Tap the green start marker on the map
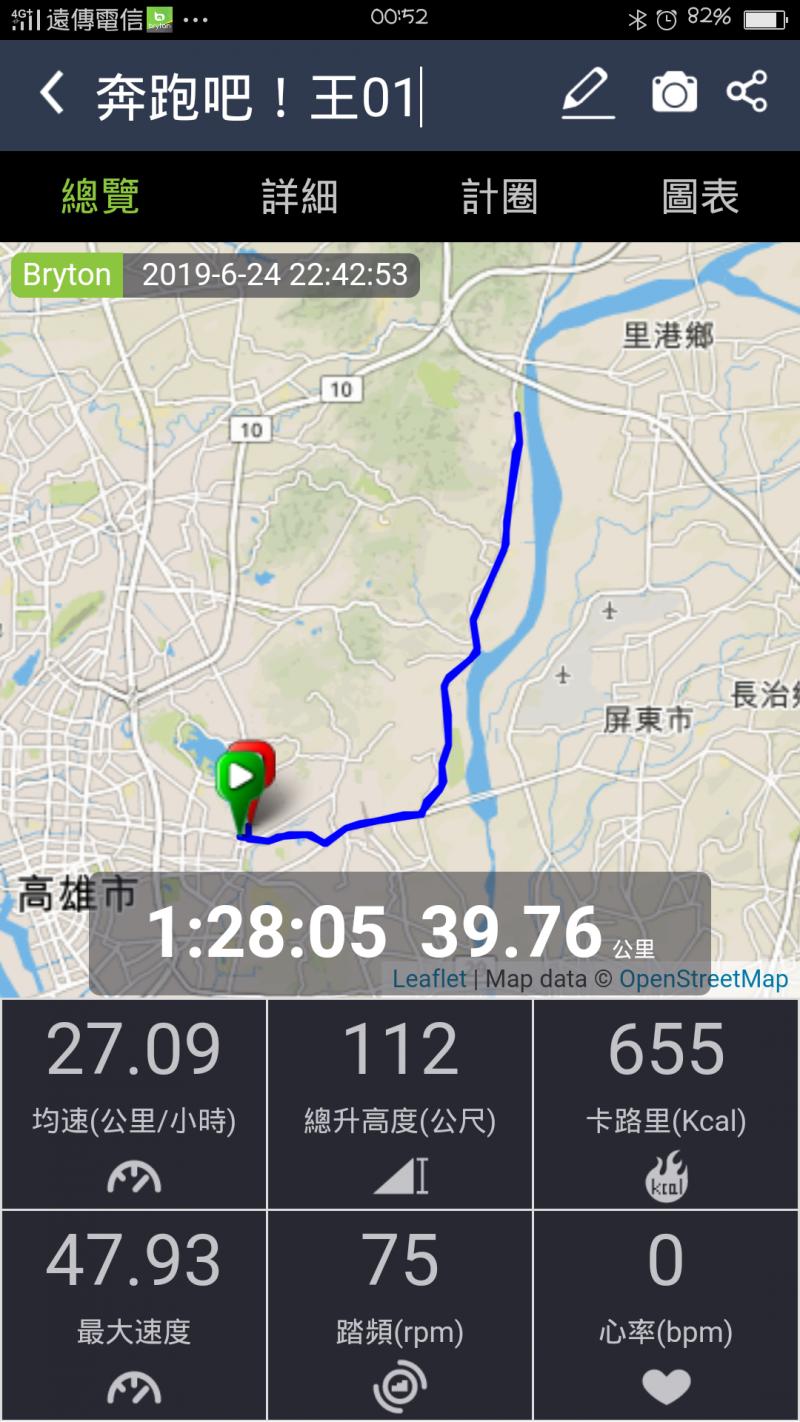800x1422 pixels. (x=239, y=779)
